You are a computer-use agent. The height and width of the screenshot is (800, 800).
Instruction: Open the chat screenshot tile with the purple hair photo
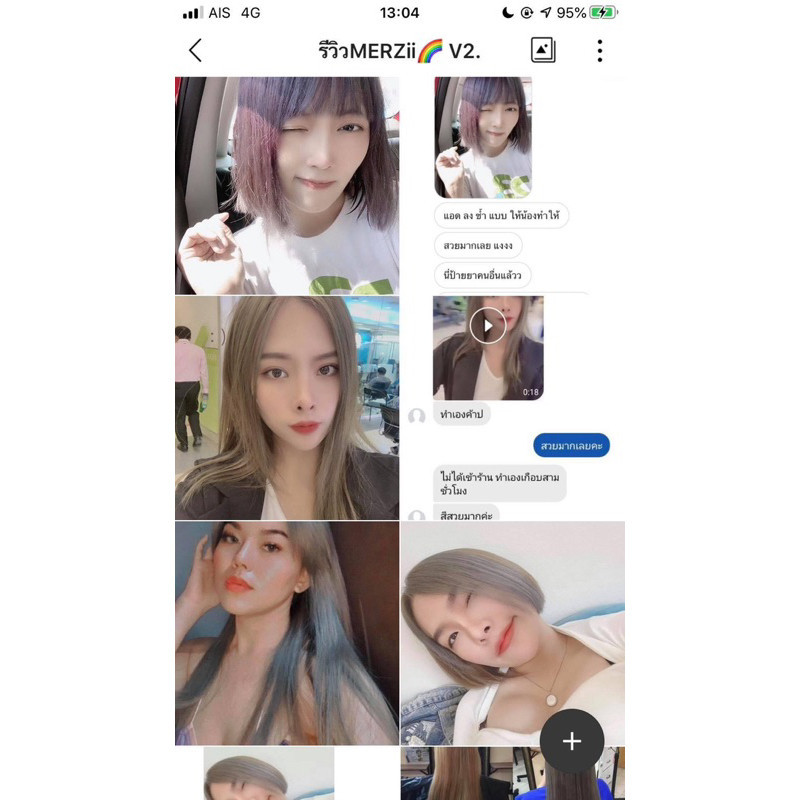(512, 186)
